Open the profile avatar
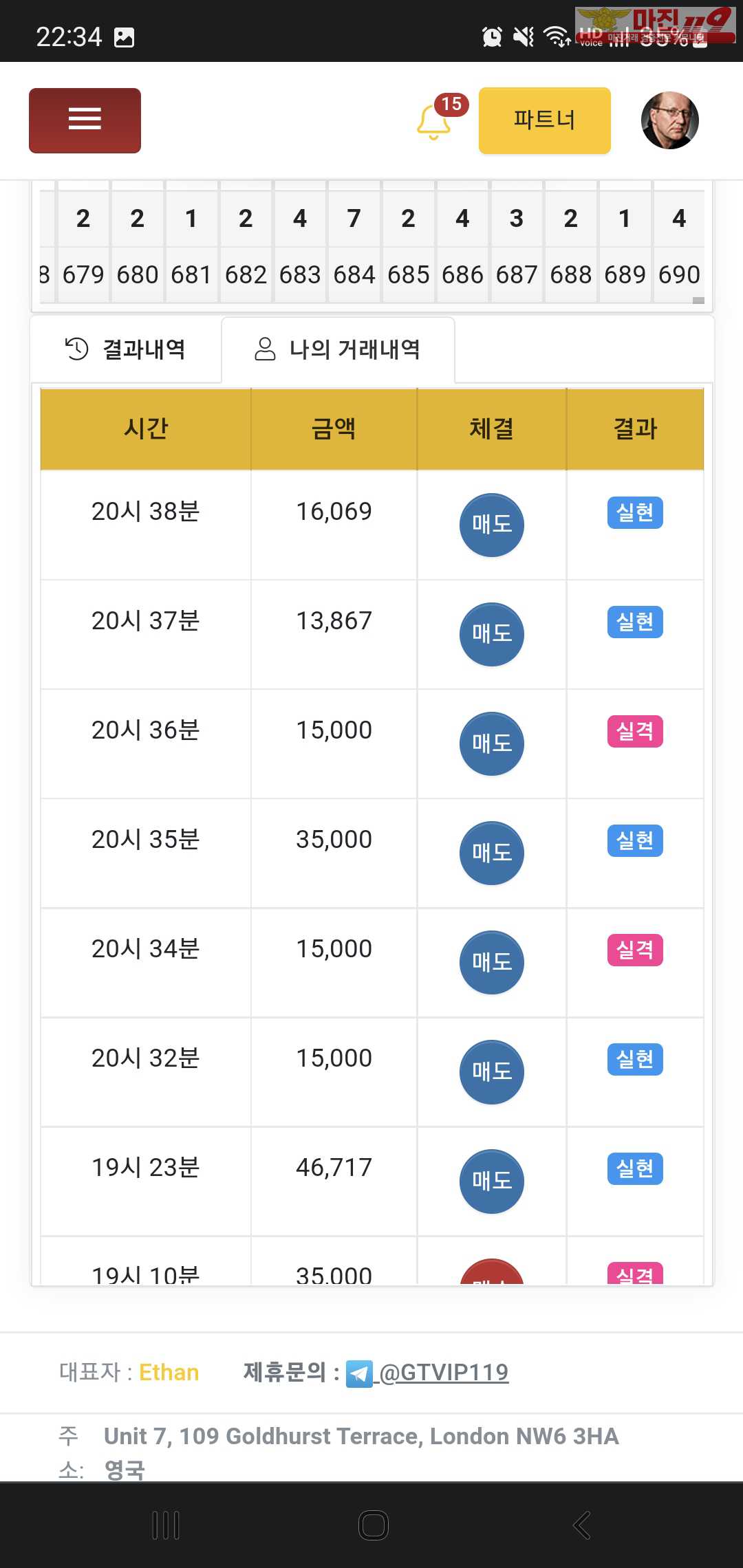The width and height of the screenshot is (743, 1568). [x=669, y=120]
